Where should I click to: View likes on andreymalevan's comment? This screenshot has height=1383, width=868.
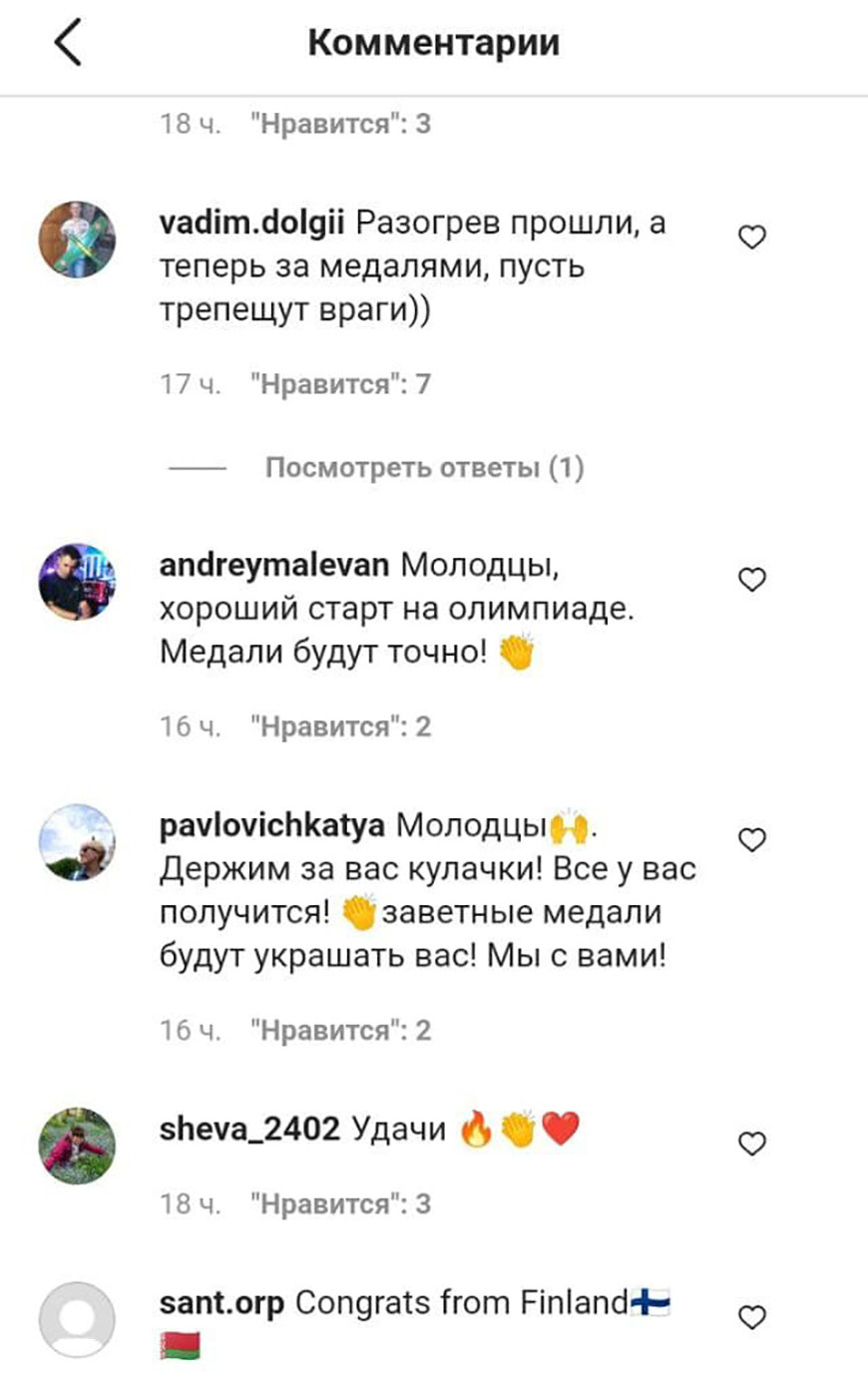pyautogui.click(x=340, y=726)
